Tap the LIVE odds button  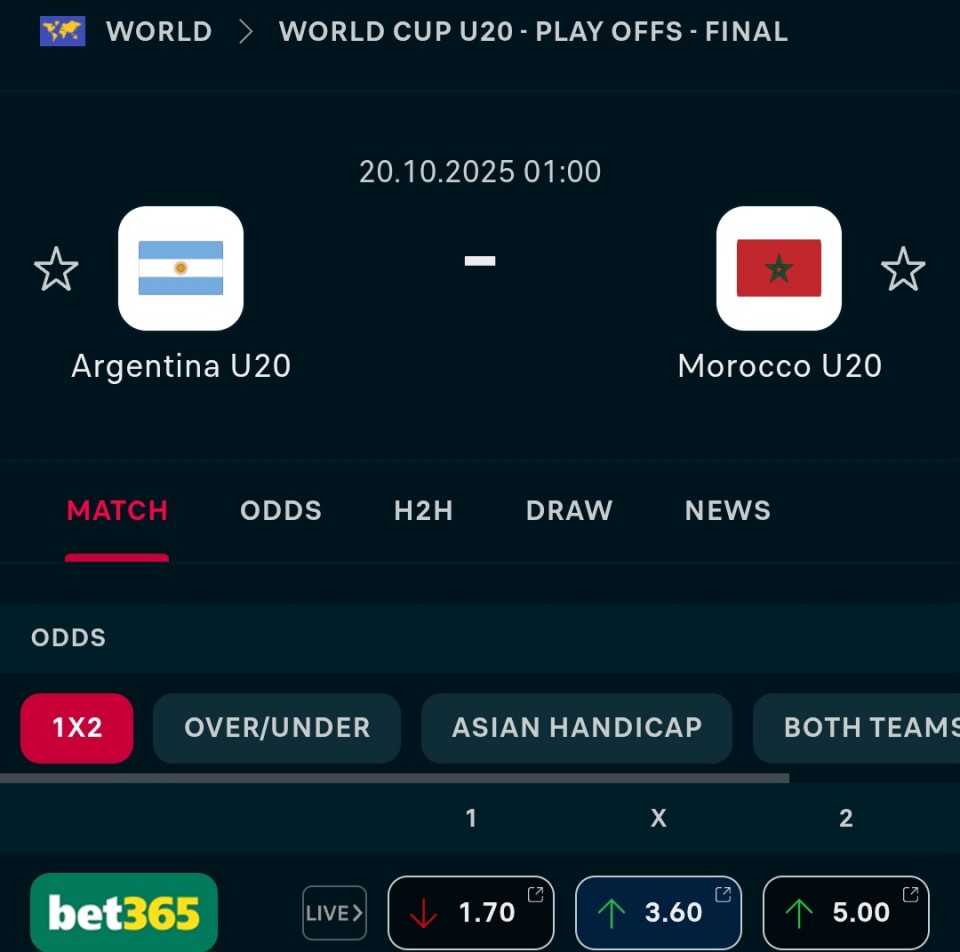[x=334, y=913]
